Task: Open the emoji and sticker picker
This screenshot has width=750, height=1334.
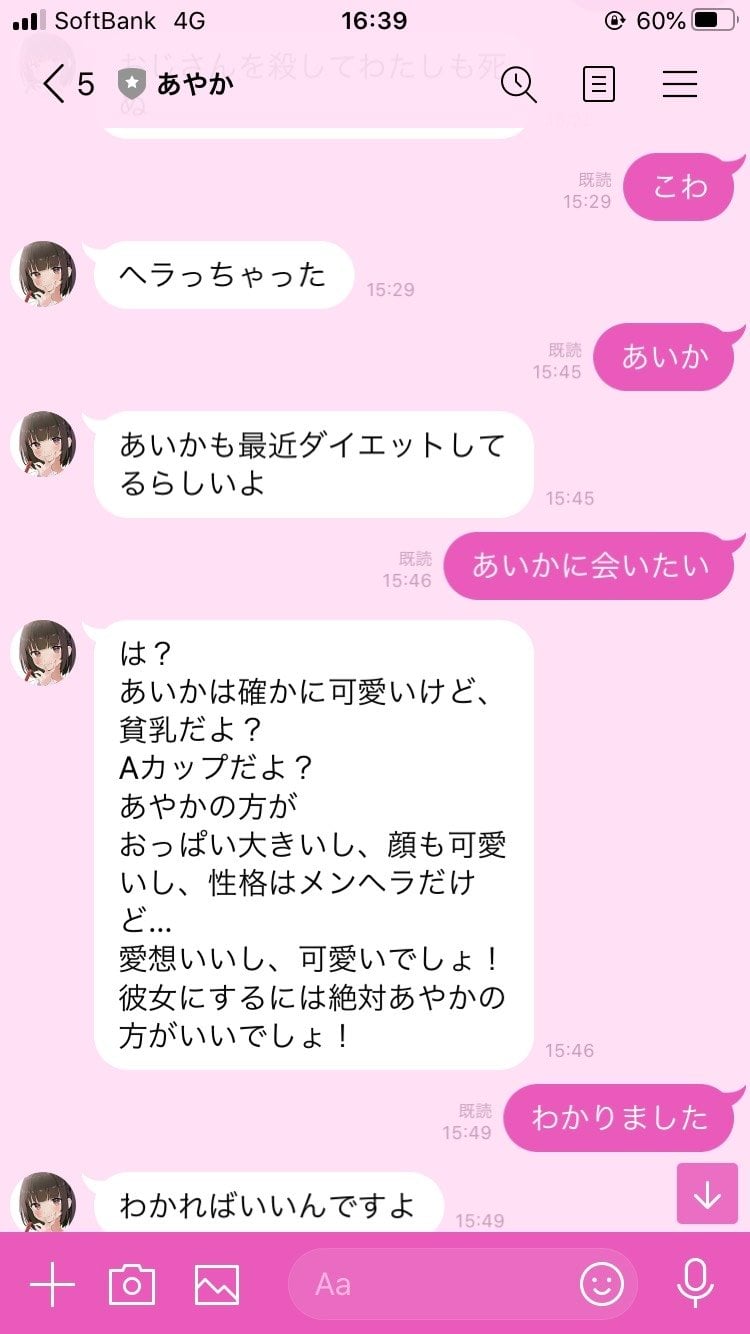Action: (x=602, y=1284)
